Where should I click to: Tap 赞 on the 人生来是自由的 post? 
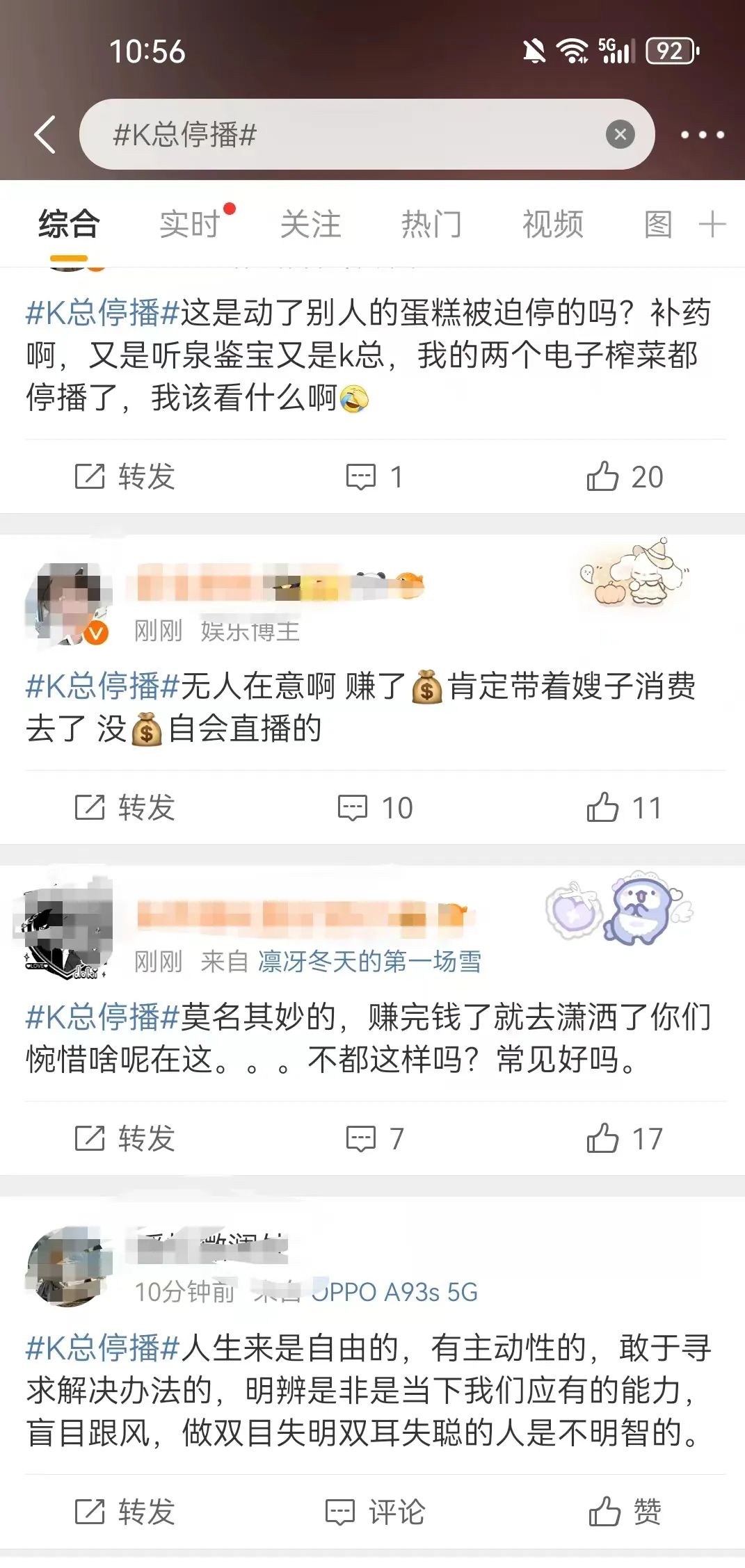(x=625, y=1512)
